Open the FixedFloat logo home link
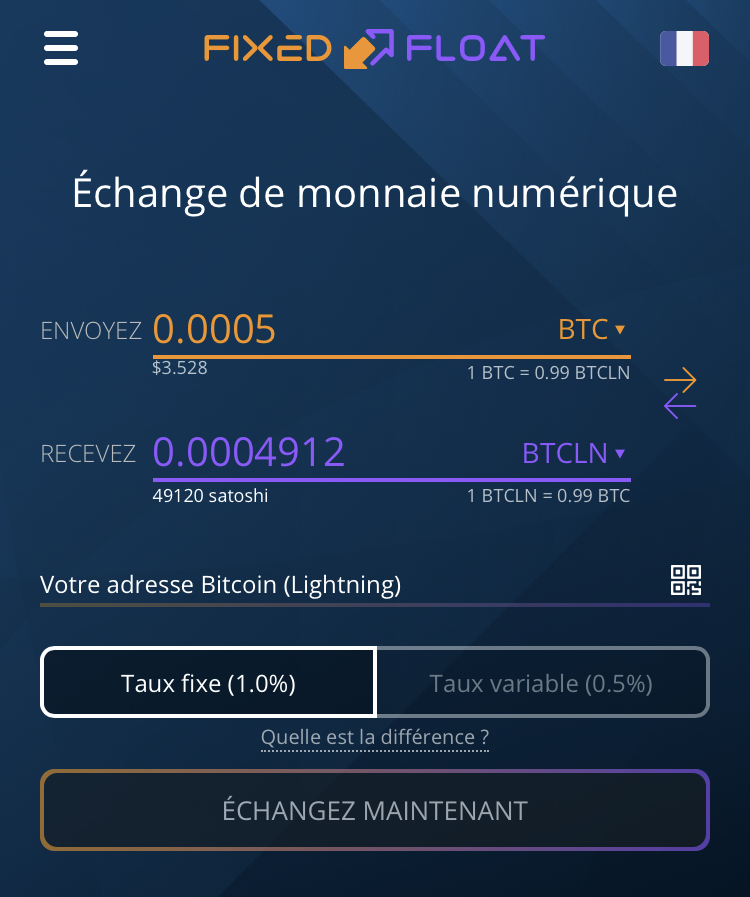 [x=374, y=48]
